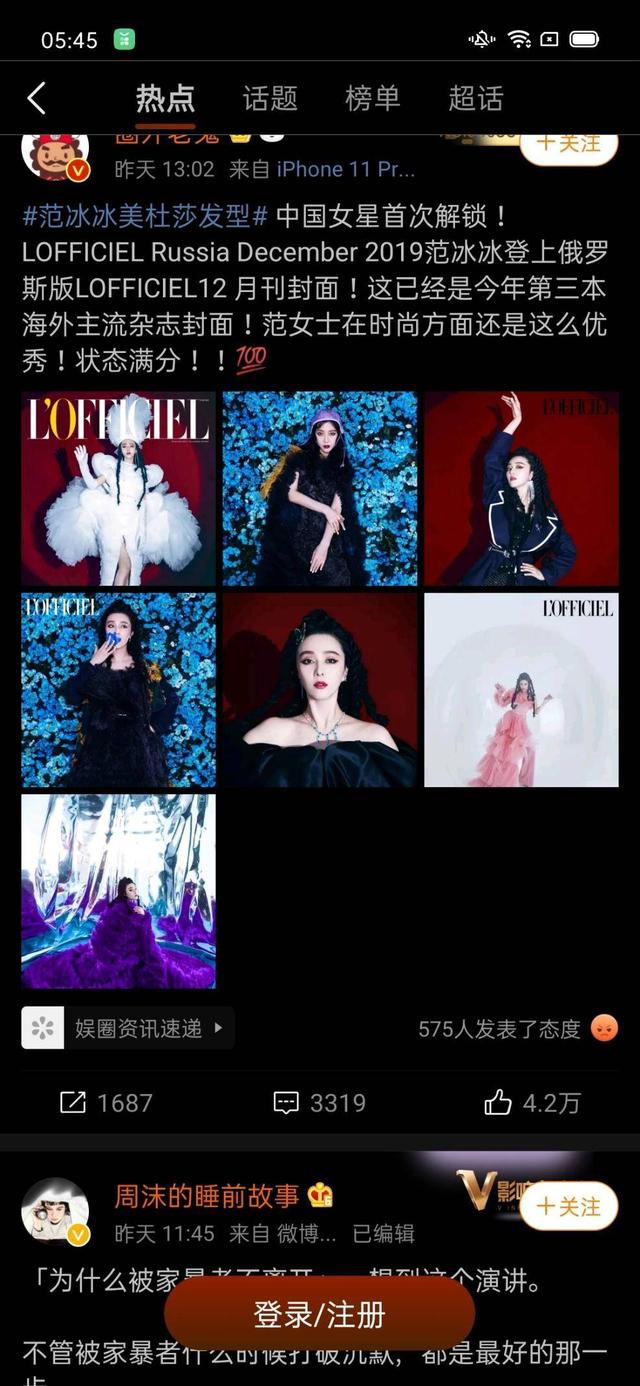Open the #范冰冰美杜莎发型# hashtag link

[x=145, y=216]
